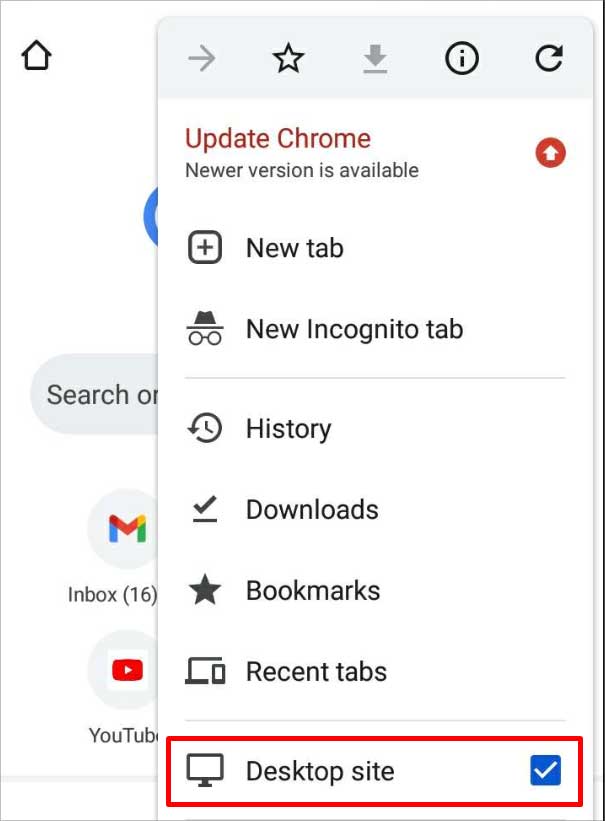The width and height of the screenshot is (605, 821).
Task: Bookmark this page with the star icon
Action: pyautogui.click(x=288, y=59)
